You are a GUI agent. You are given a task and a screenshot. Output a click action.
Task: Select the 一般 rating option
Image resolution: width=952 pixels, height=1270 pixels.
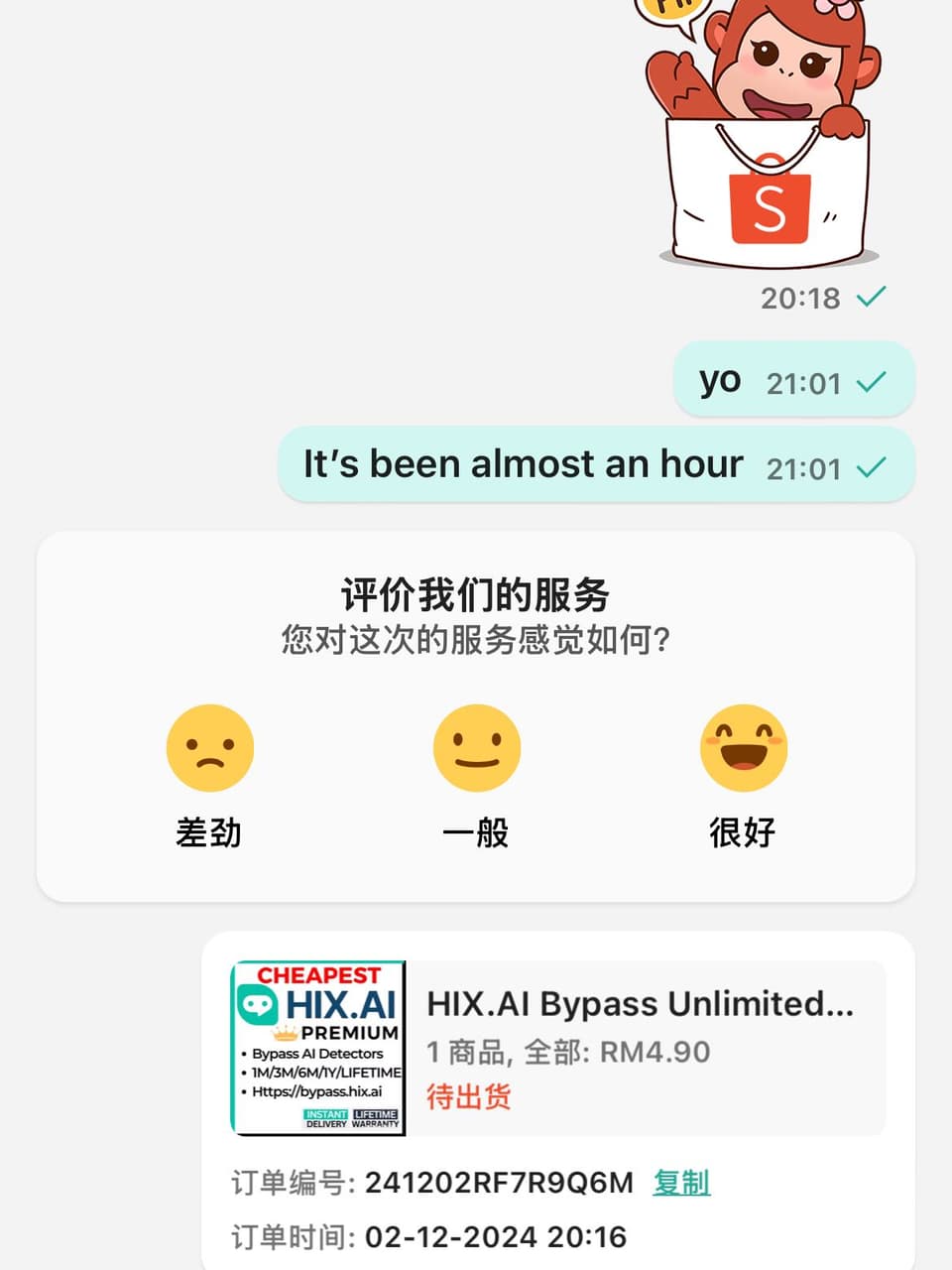pos(476,833)
